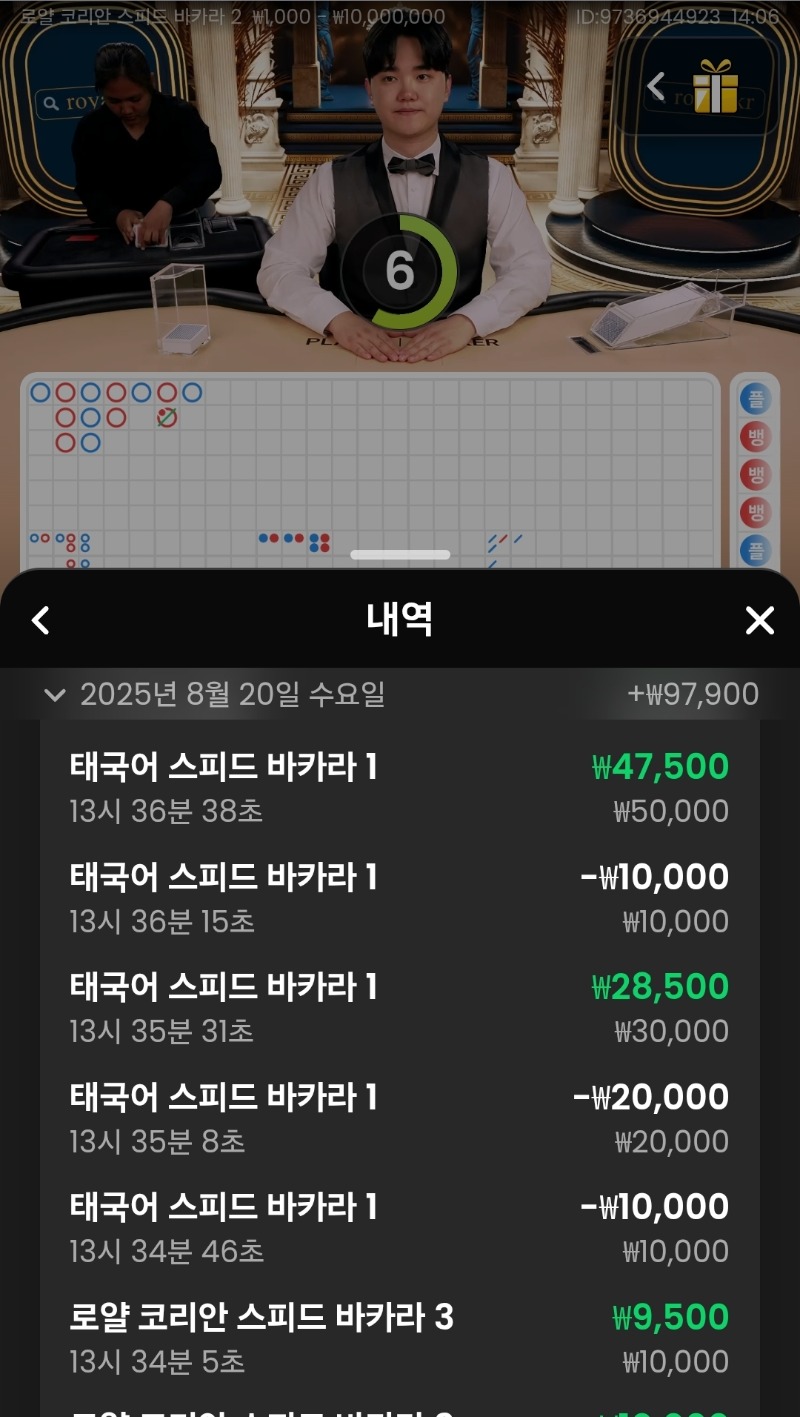Image resolution: width=800 pixels, height=1417 pixels.
Task: Open the 로얄 코리안 스피드 바카라 3 ₩9,500 entry
Action: point(400,1338)
